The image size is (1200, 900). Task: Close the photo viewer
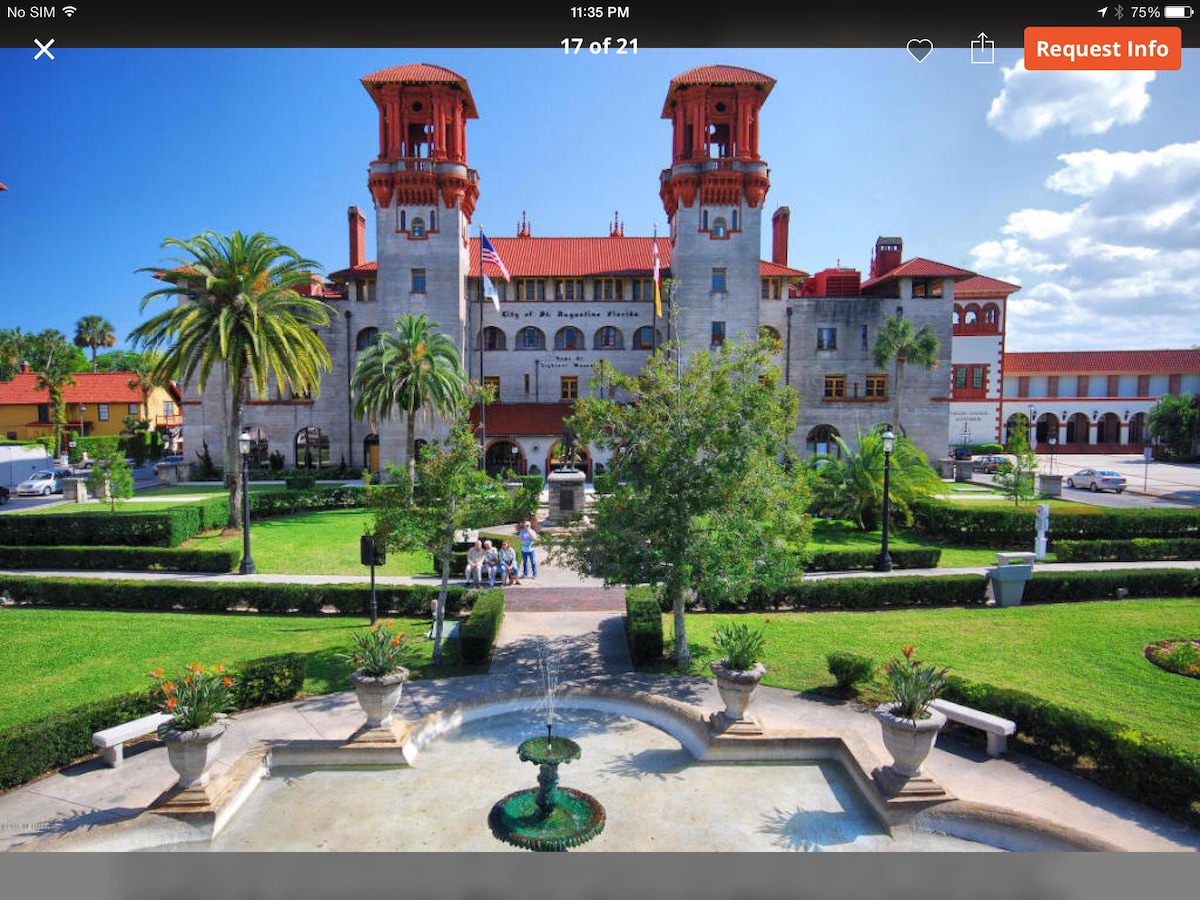coord(44,49)
